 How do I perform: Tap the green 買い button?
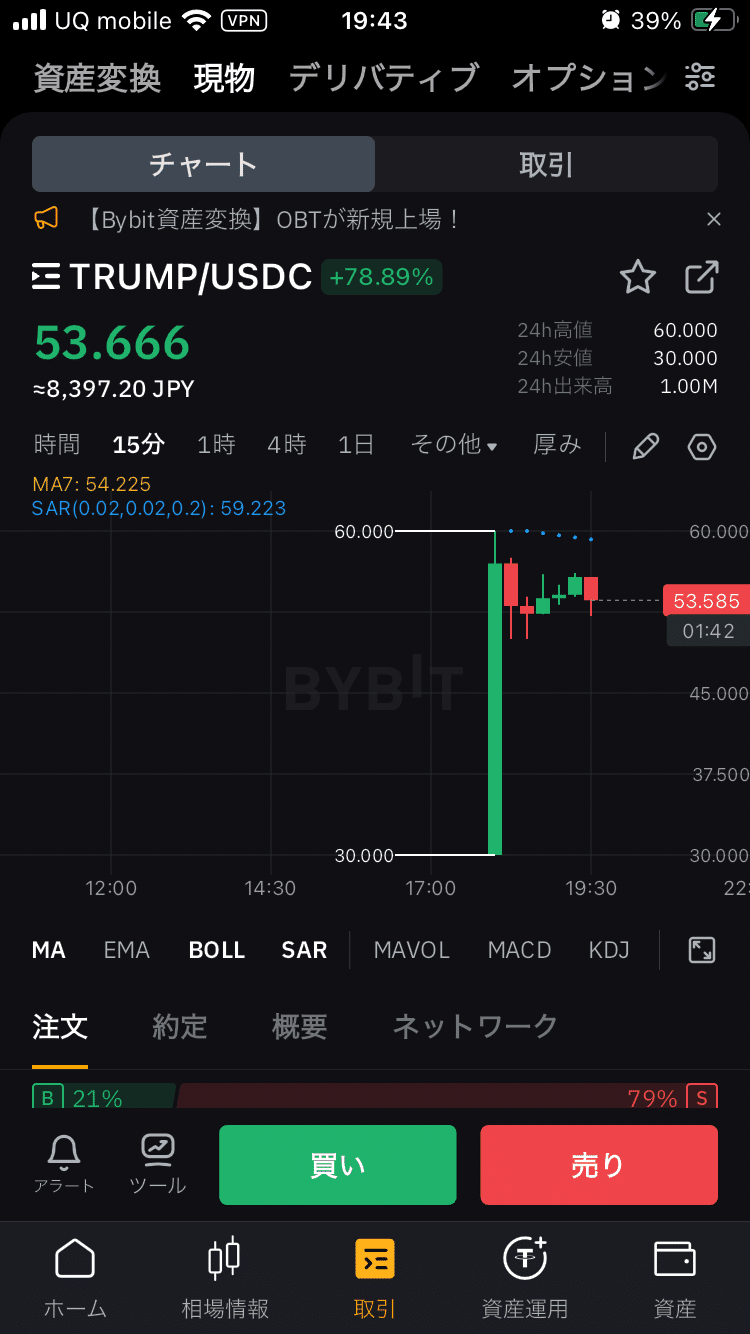(x=338, y=1165)
